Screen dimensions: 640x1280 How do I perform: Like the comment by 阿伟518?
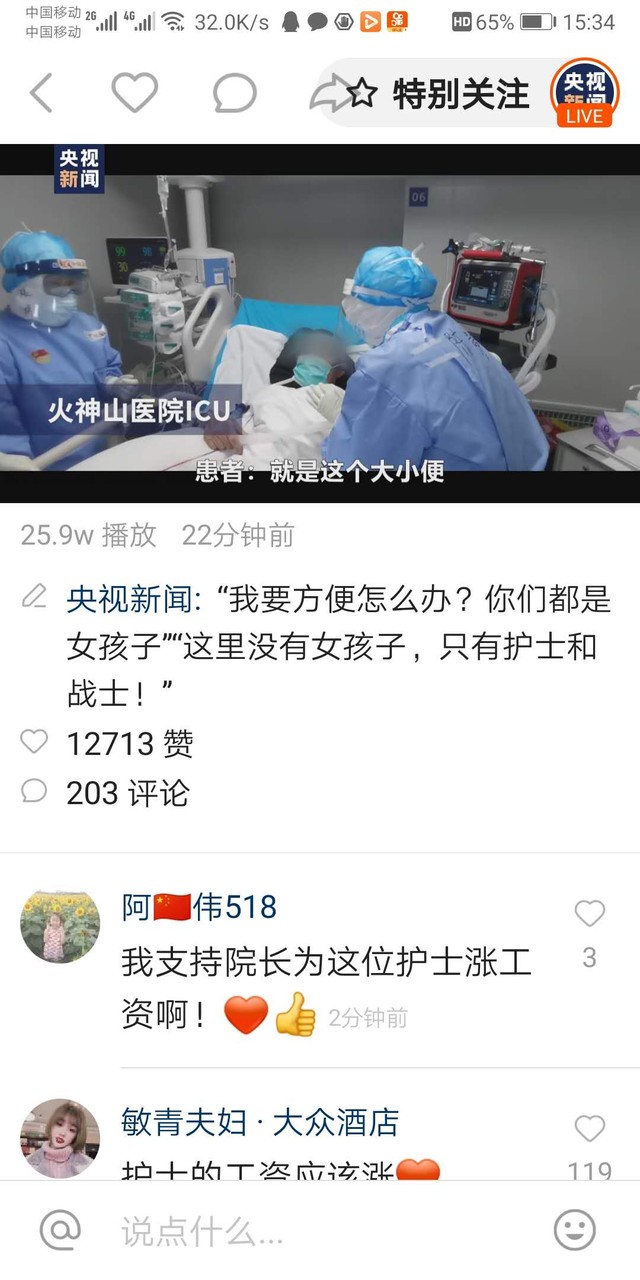point(590,913)
